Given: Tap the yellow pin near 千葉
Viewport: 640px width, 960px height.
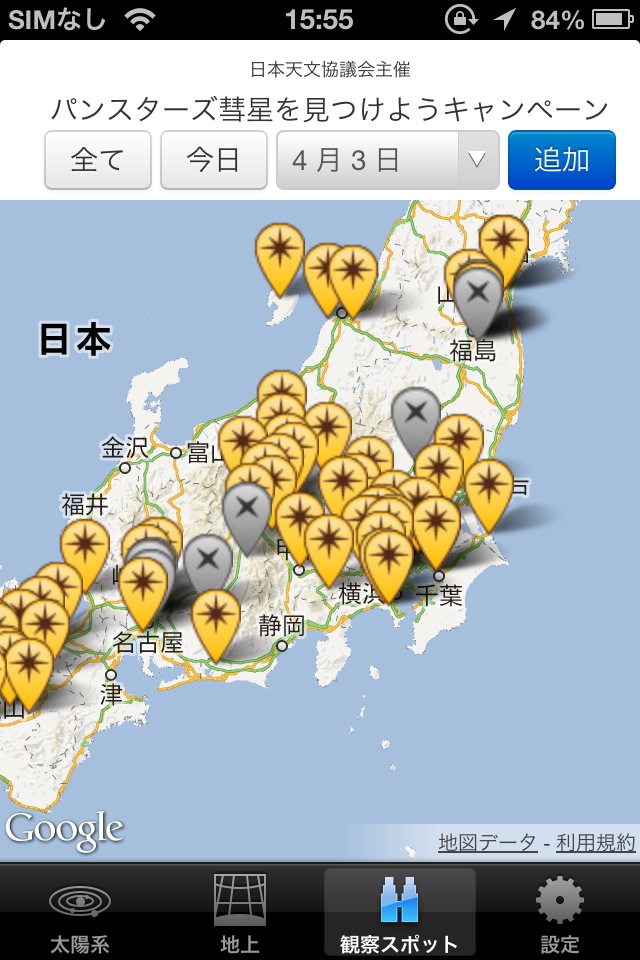Looking at the screenshot, I should [437, 527].
